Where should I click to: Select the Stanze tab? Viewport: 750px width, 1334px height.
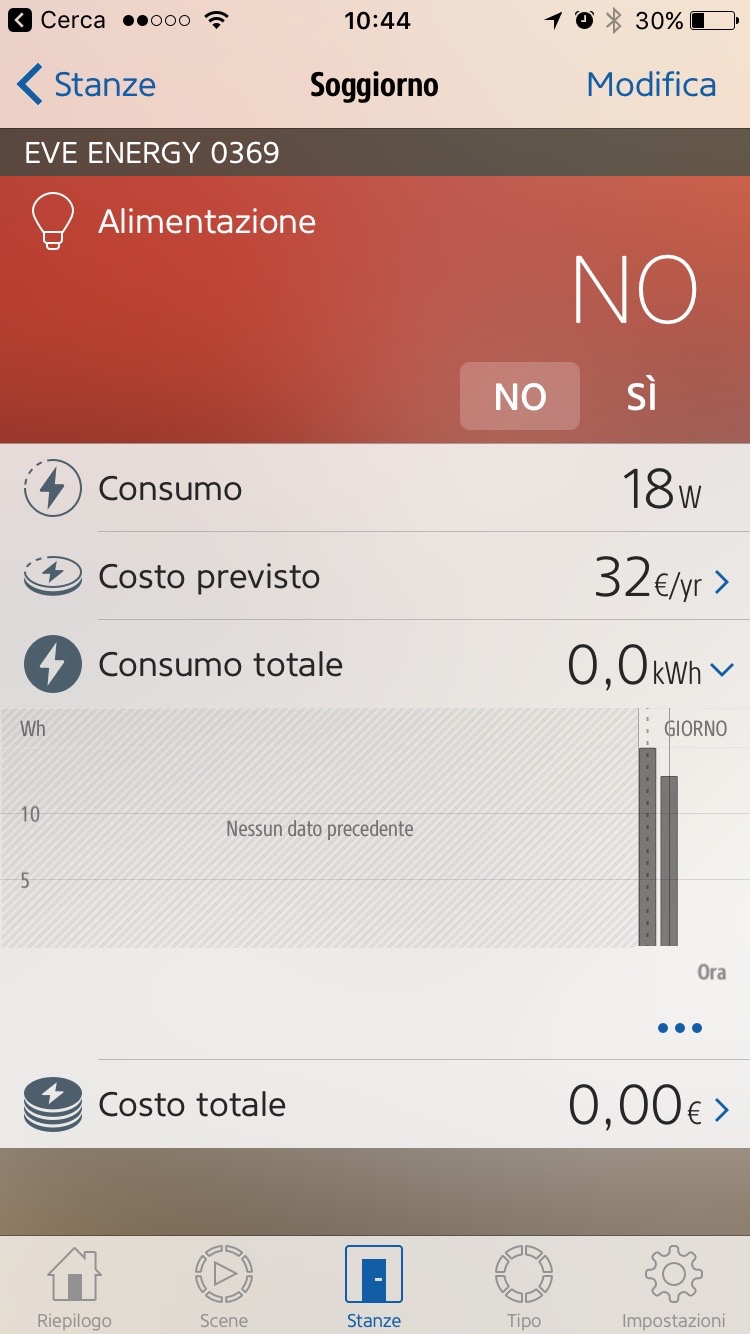pyautogui.click(x=374, y=1287)
